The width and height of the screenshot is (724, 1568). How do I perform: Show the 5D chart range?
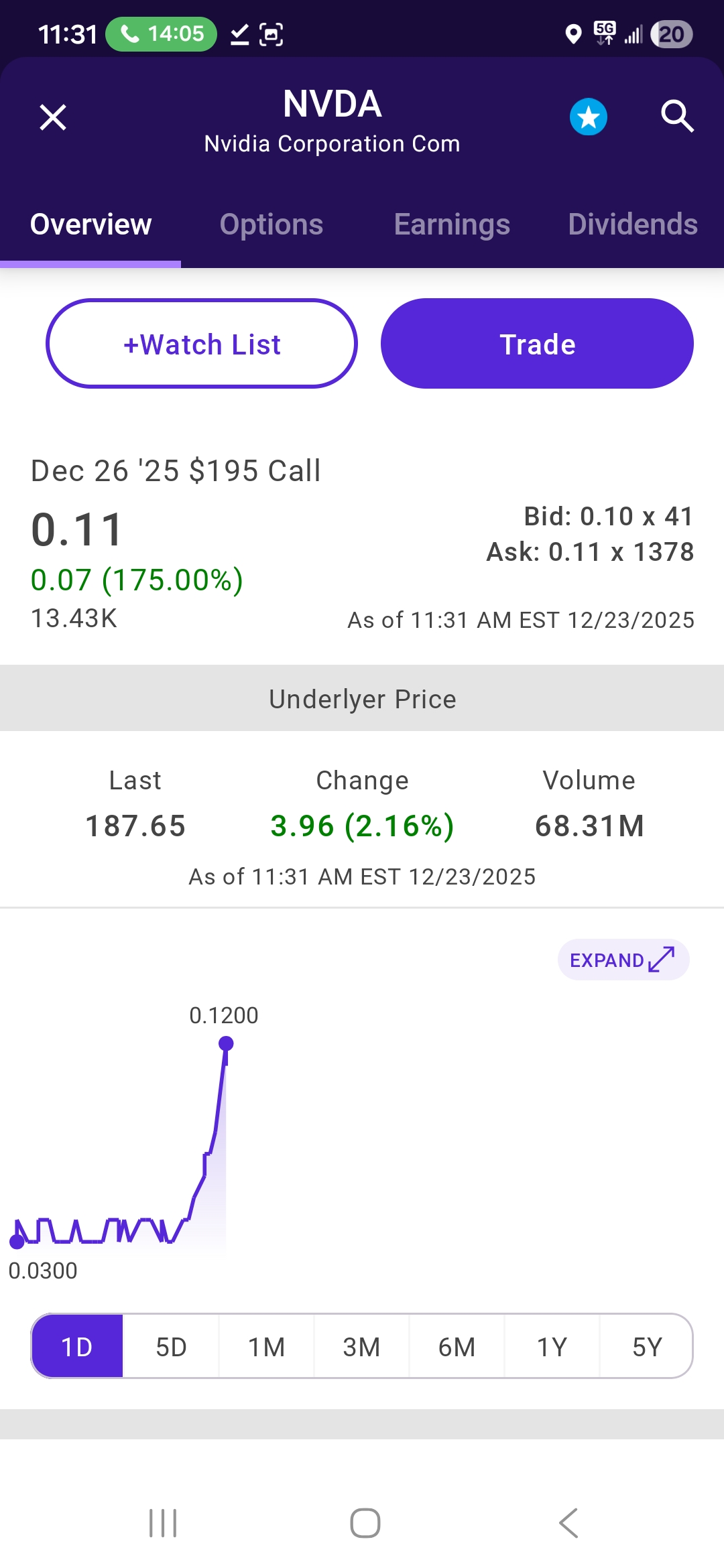172,1346
